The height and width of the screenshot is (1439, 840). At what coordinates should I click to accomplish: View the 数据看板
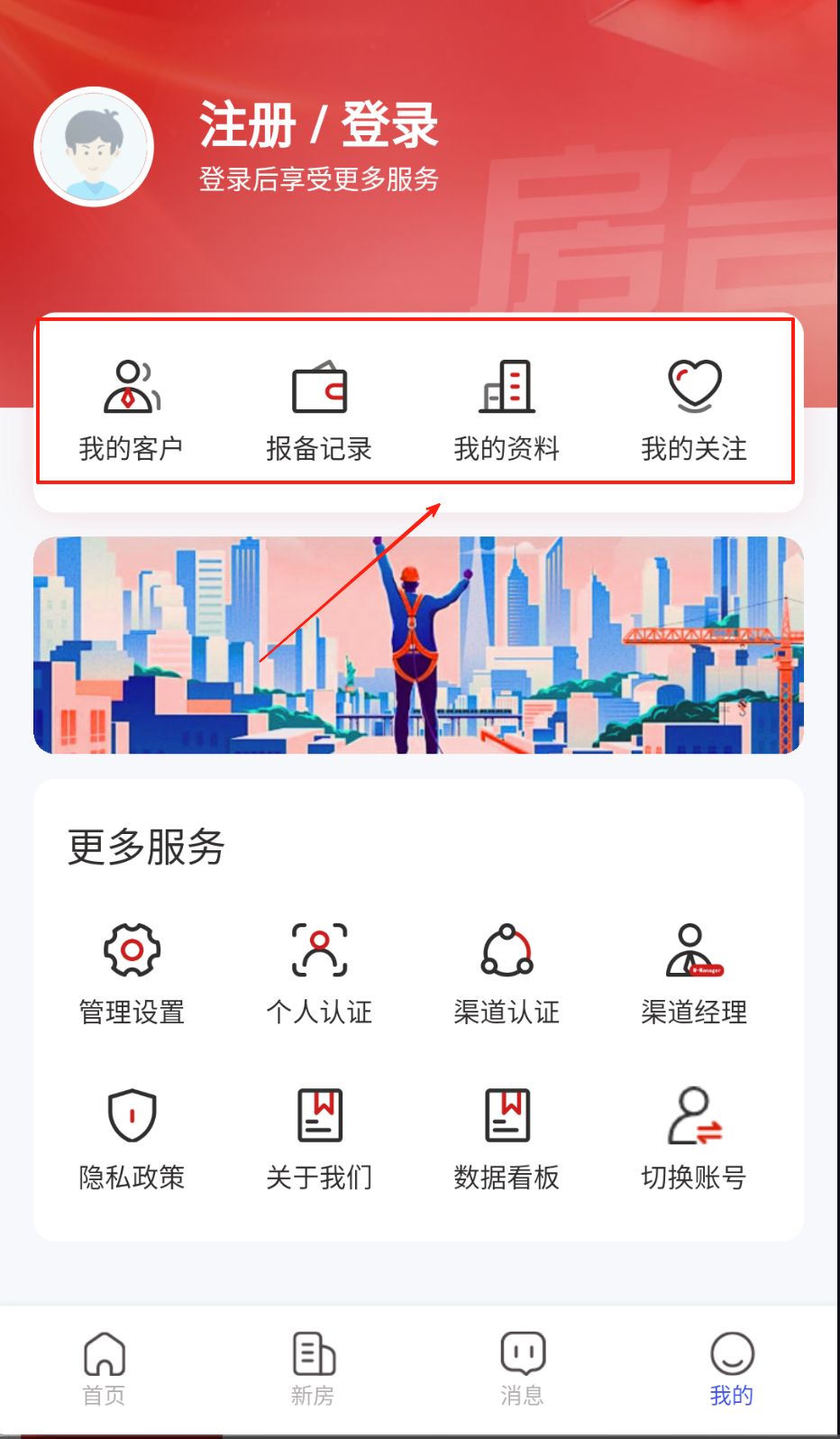[x=507, y=1138]
